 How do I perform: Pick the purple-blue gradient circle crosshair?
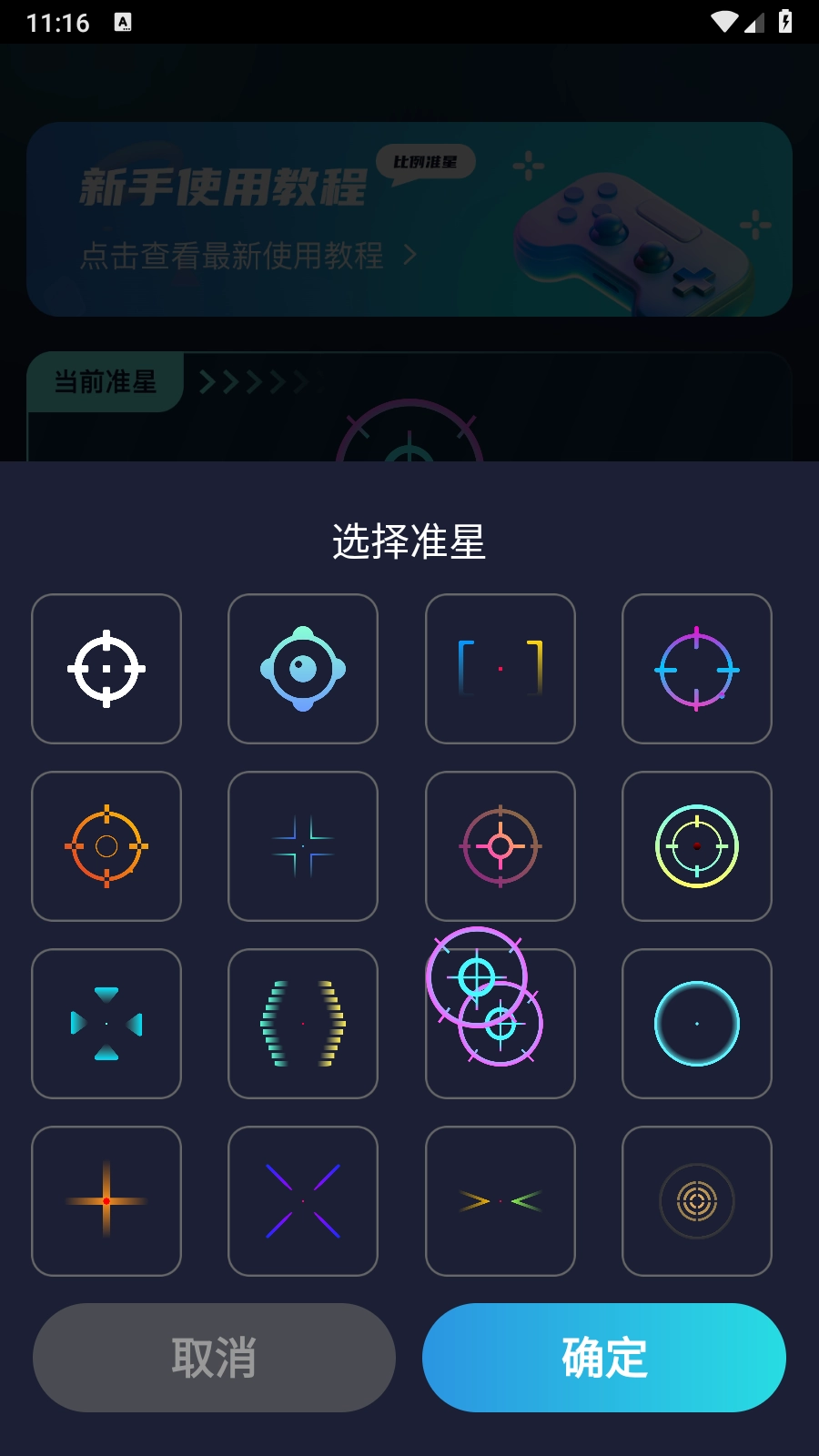[697, 669]
